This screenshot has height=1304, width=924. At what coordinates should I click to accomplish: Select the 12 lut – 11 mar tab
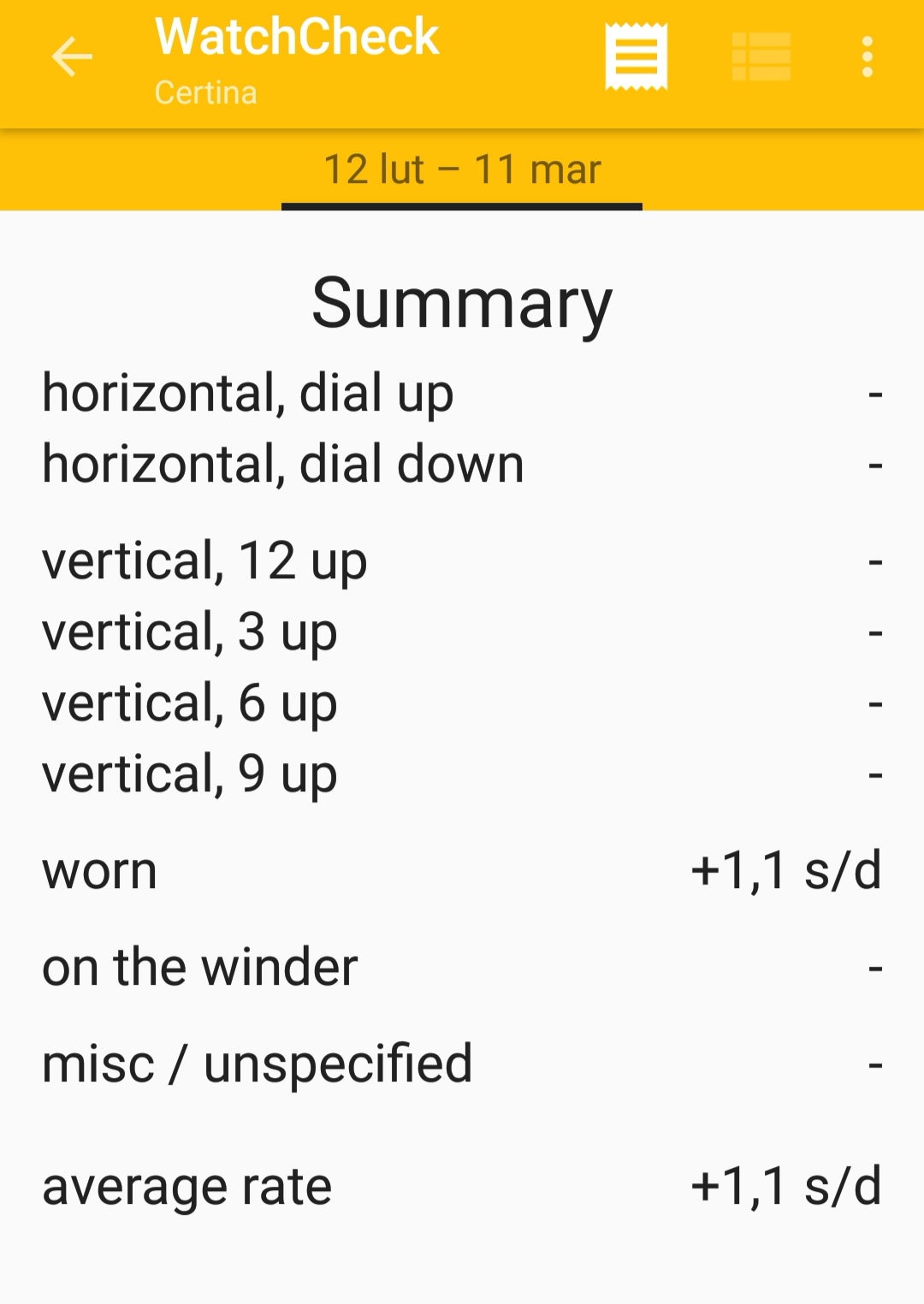click(x=462, y=169)
